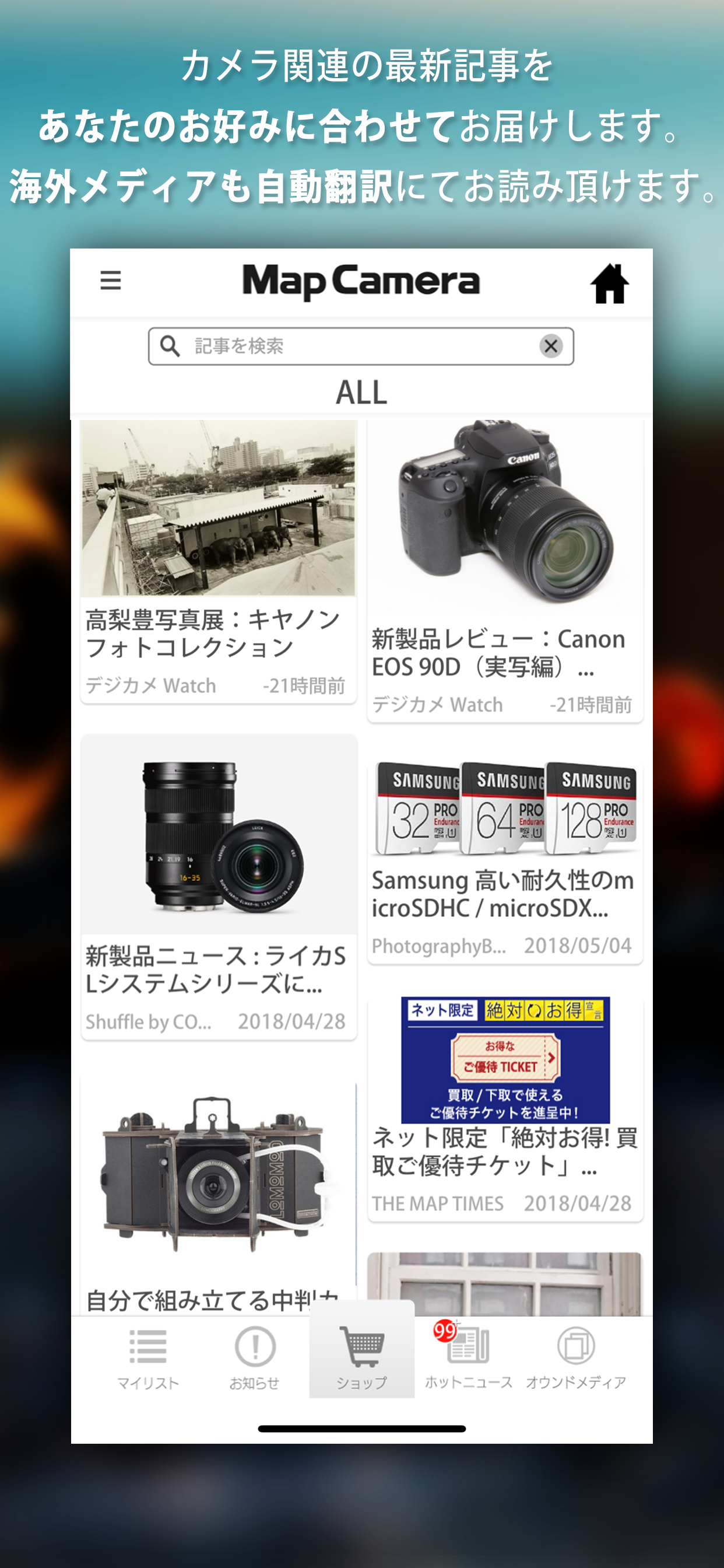Open the hamburger menu
Screen dimensions: 724x1568
tap(111, 281)
